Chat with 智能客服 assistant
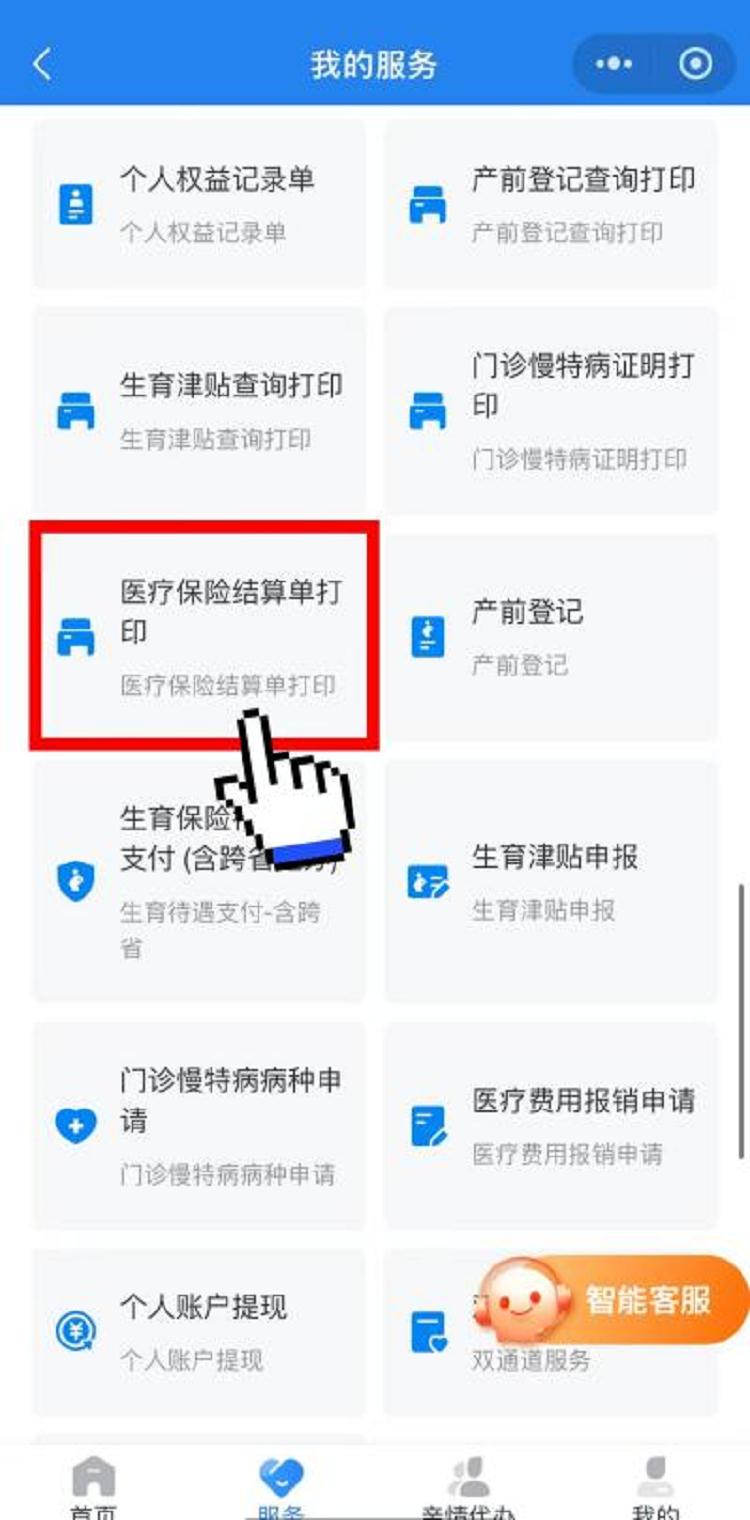Screen dimensions: 750x1520 coord(612,1300)
